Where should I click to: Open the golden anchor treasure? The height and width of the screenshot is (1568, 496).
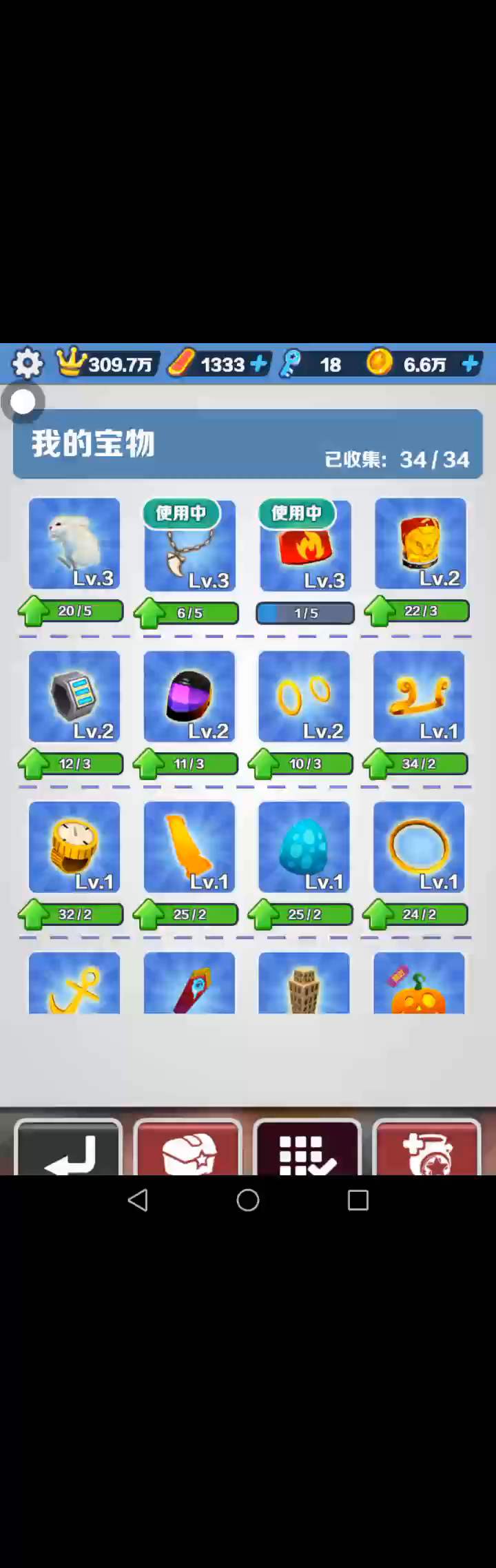pos(74,983)
